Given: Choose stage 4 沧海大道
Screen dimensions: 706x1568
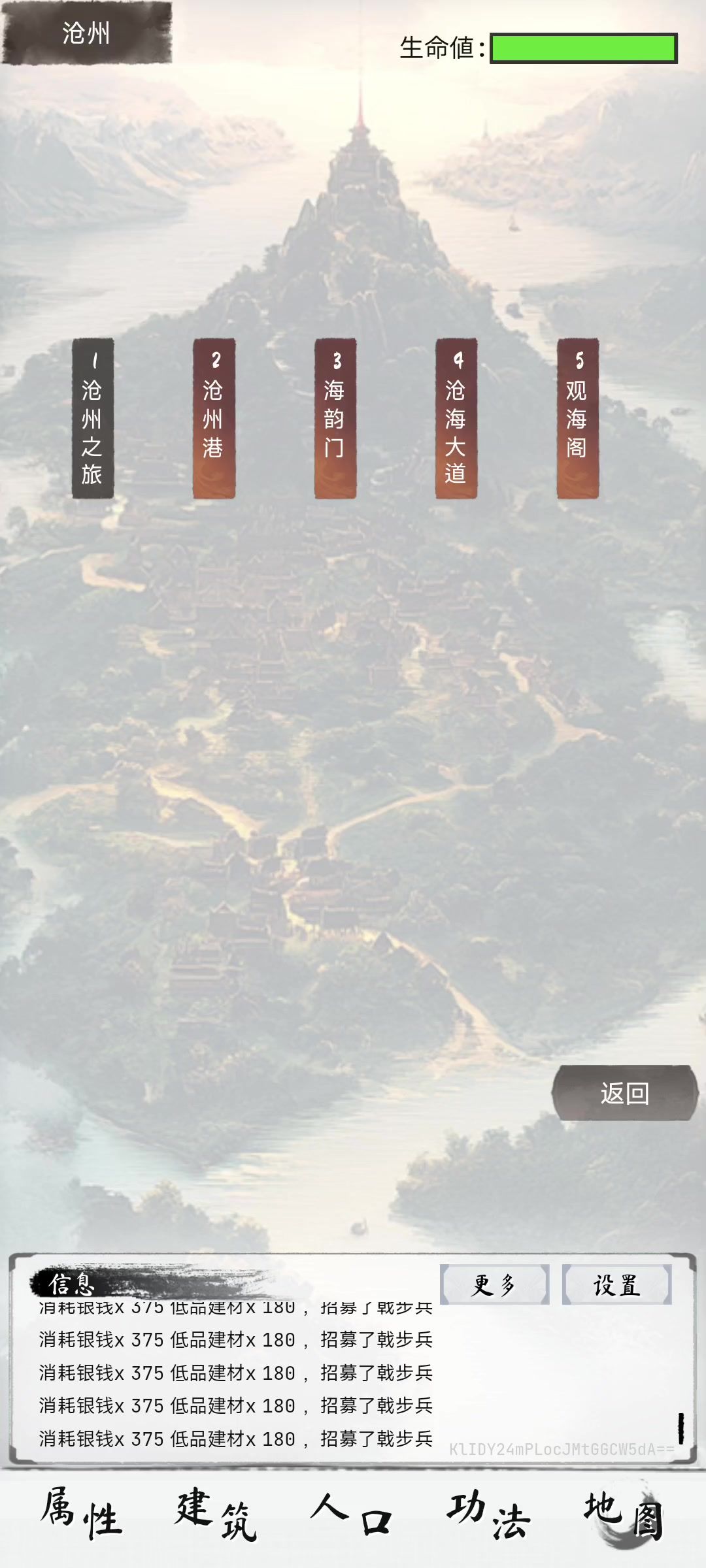Looking at the screenshot, I should 456,418.
